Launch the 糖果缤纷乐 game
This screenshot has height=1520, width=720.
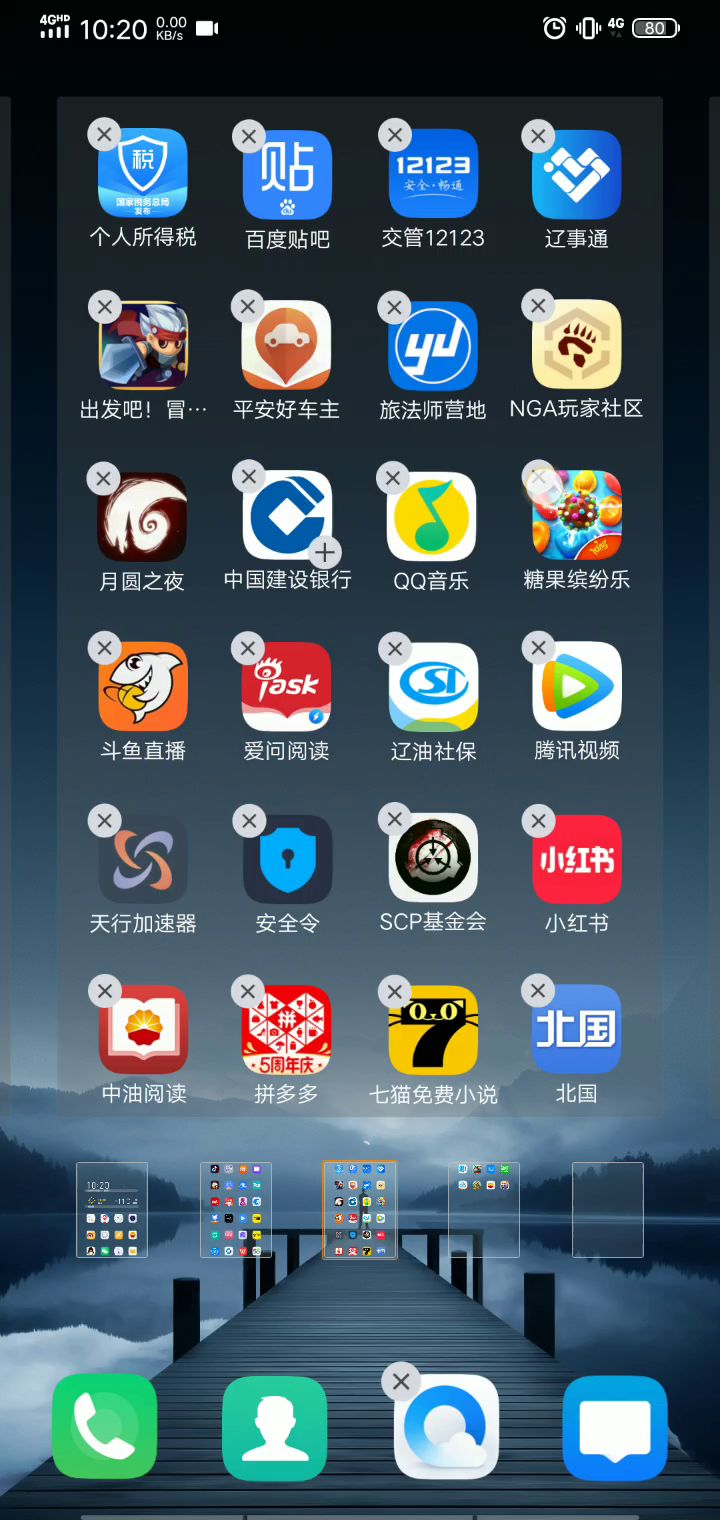point(577,517)
